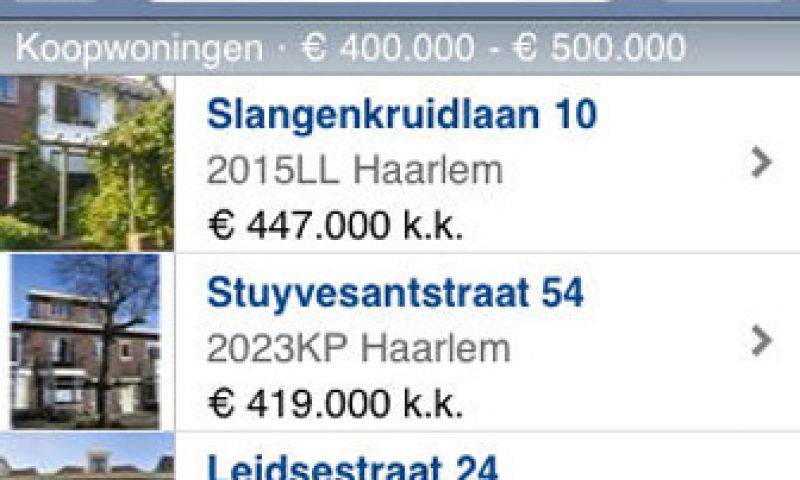Open the Stuyvesantstraat 54 listing
800x480 pixels.
coord(400,343)
